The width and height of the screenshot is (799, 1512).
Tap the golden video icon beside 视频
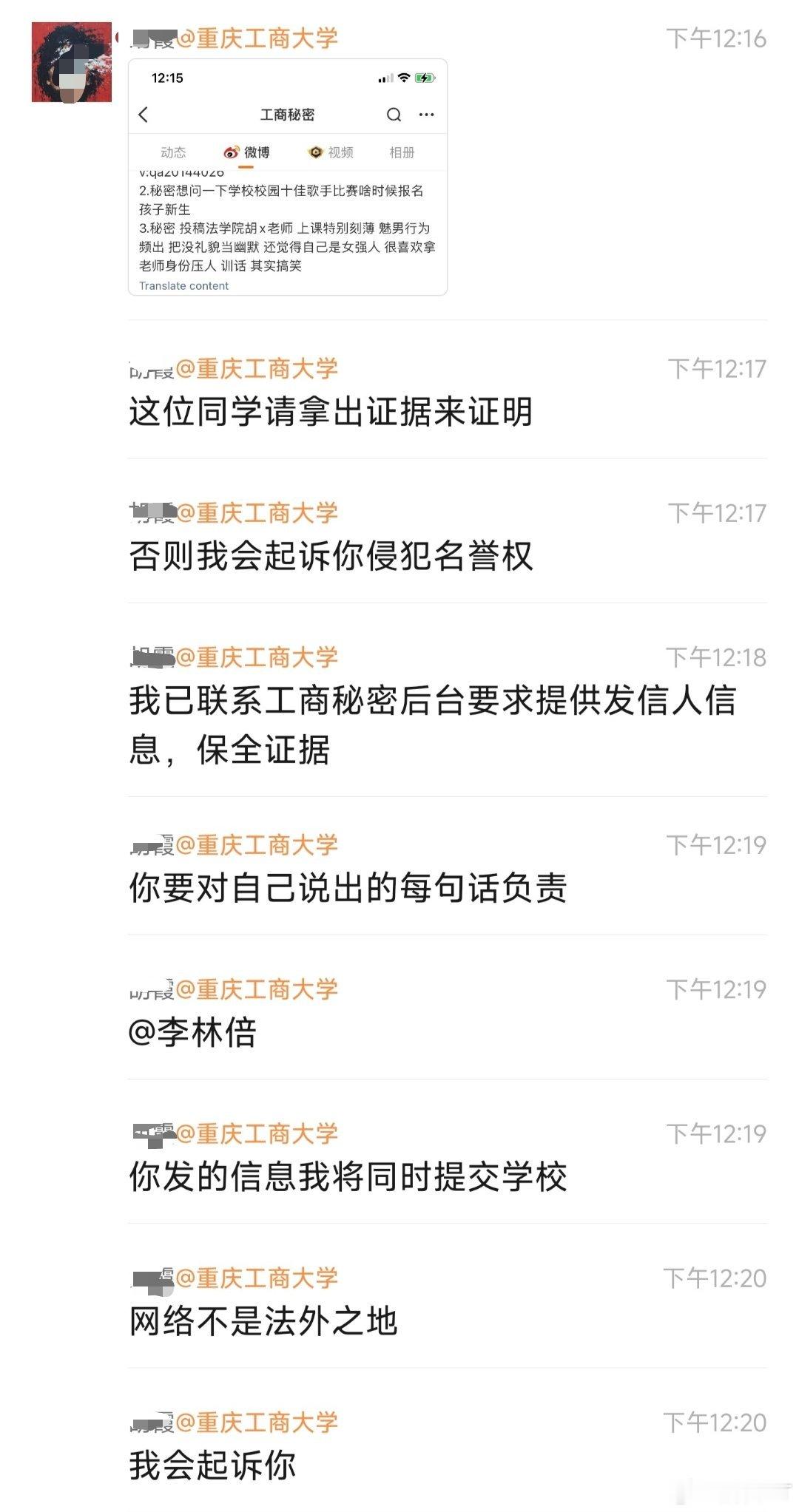click(315, 151)
